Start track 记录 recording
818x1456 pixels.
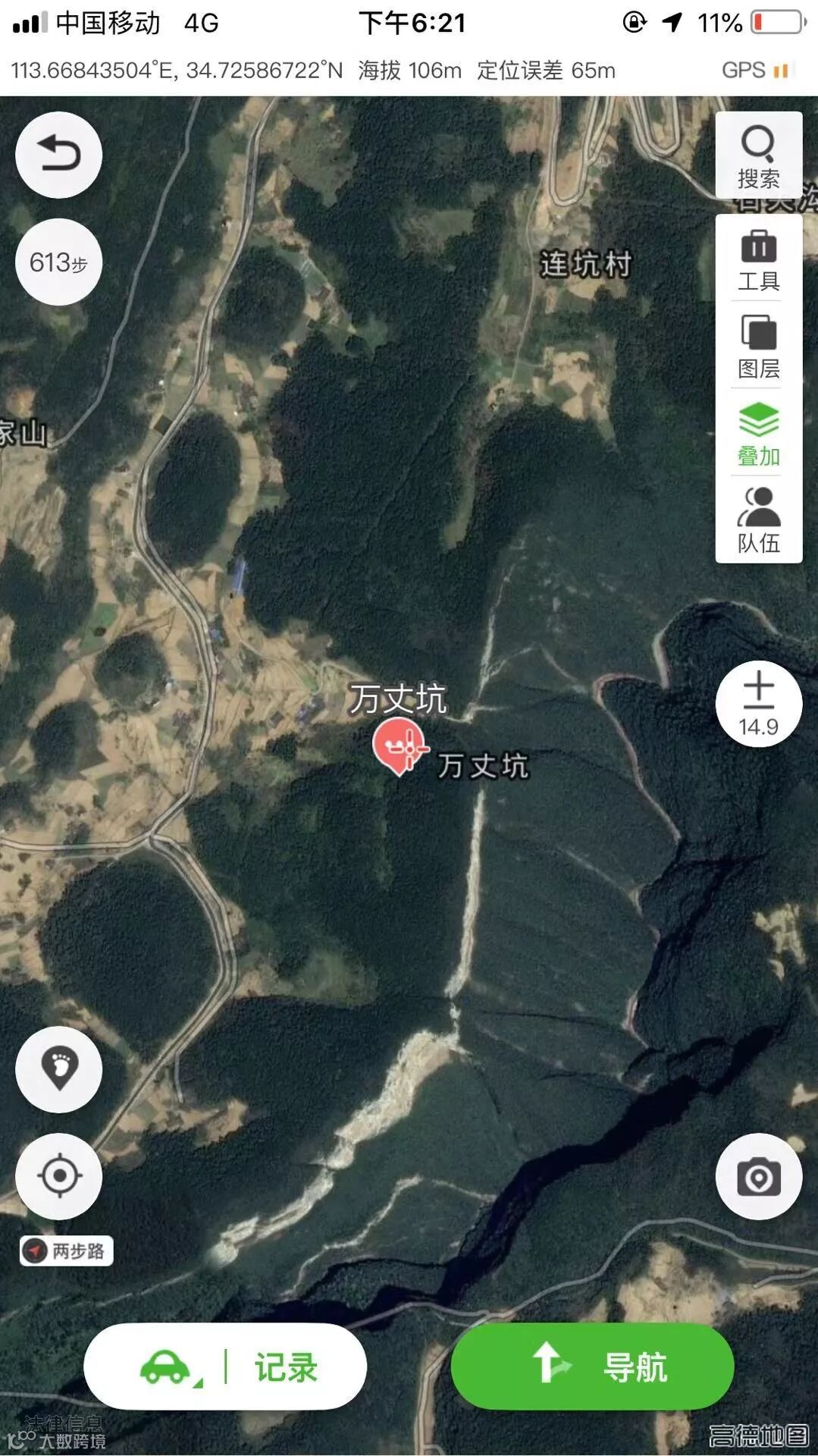pyautogui.click(x=225, y=1367)
